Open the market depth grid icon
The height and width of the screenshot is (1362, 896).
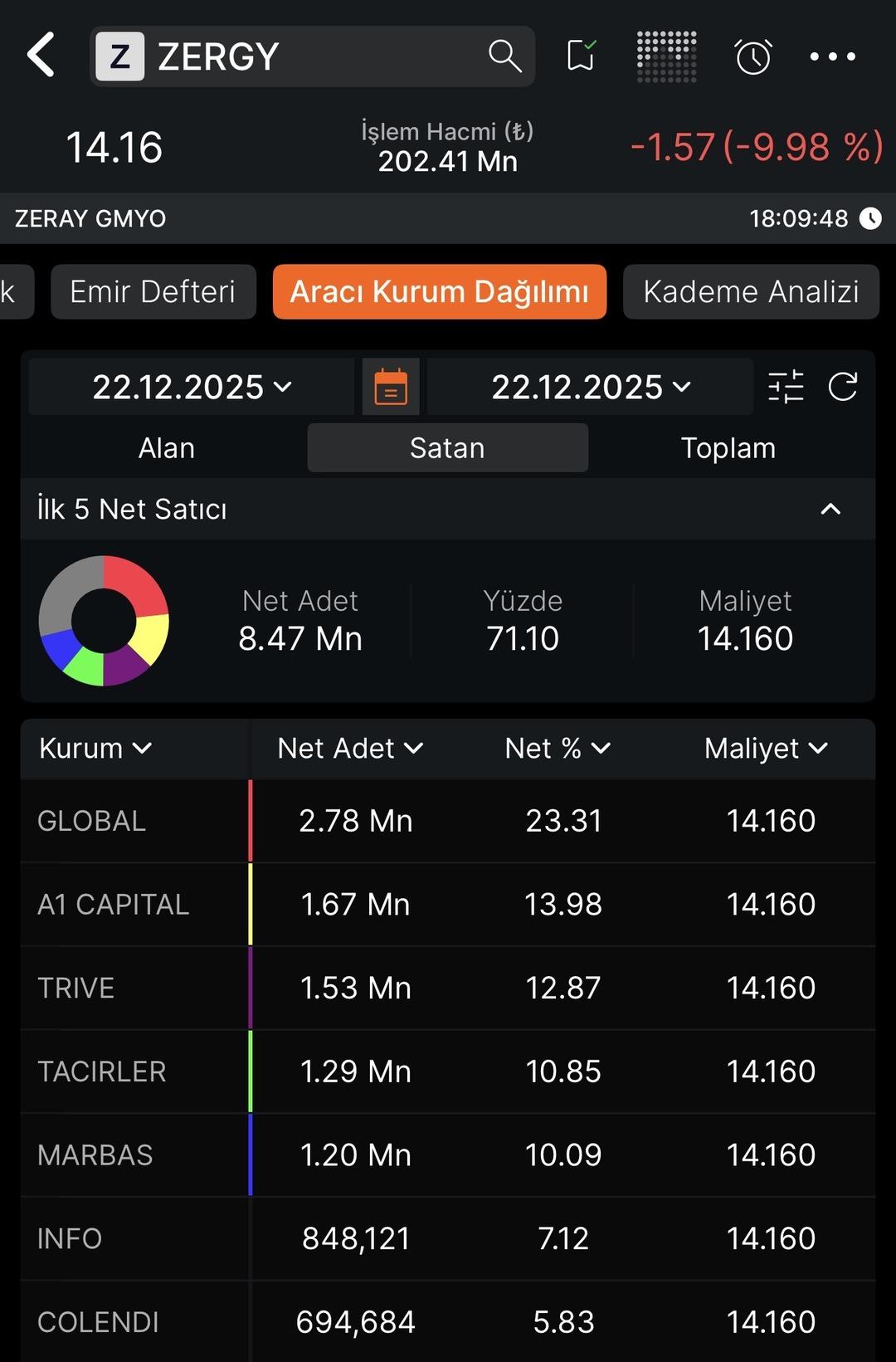click(666, 56)
